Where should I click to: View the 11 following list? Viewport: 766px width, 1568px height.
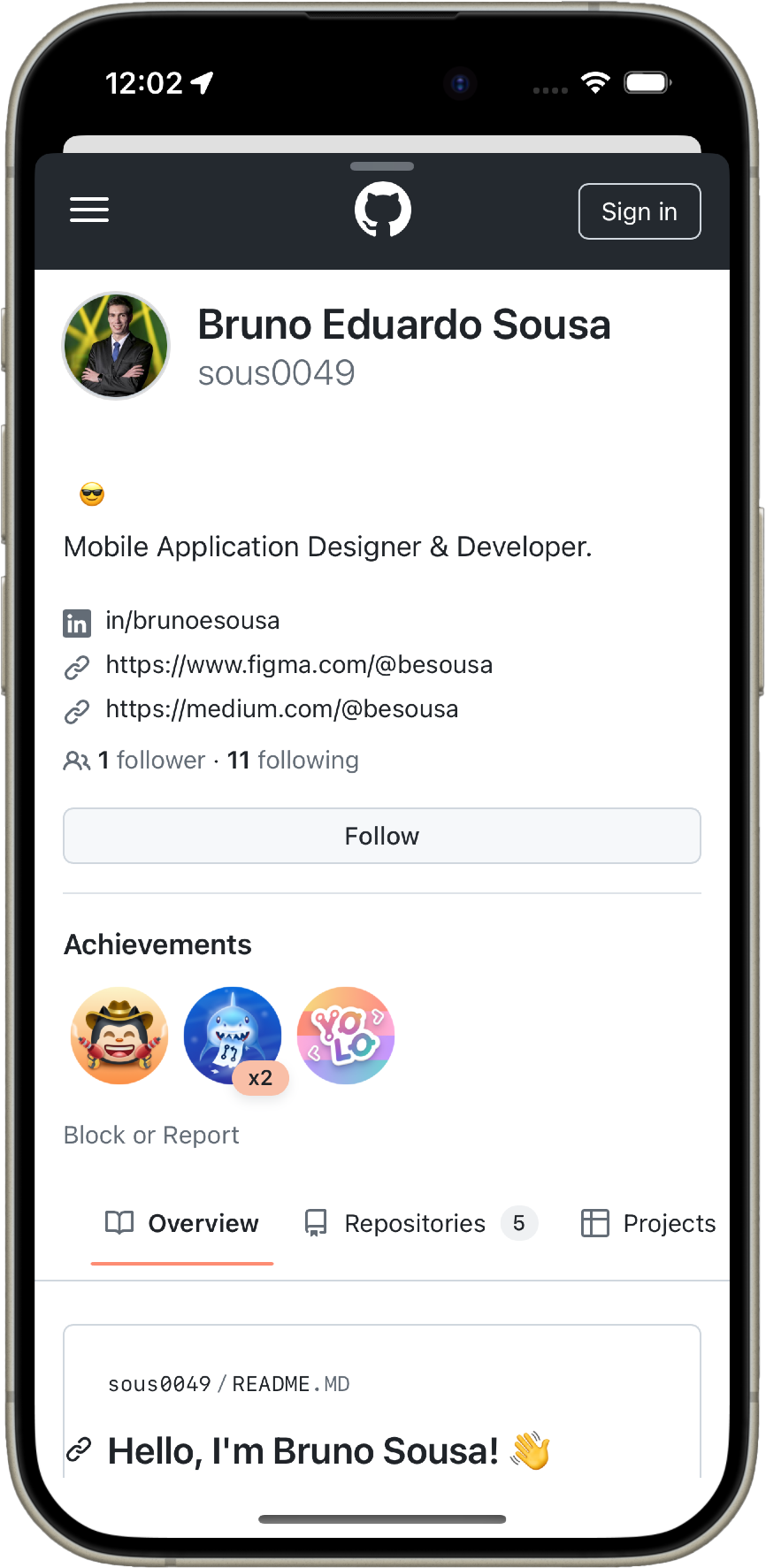293,761
